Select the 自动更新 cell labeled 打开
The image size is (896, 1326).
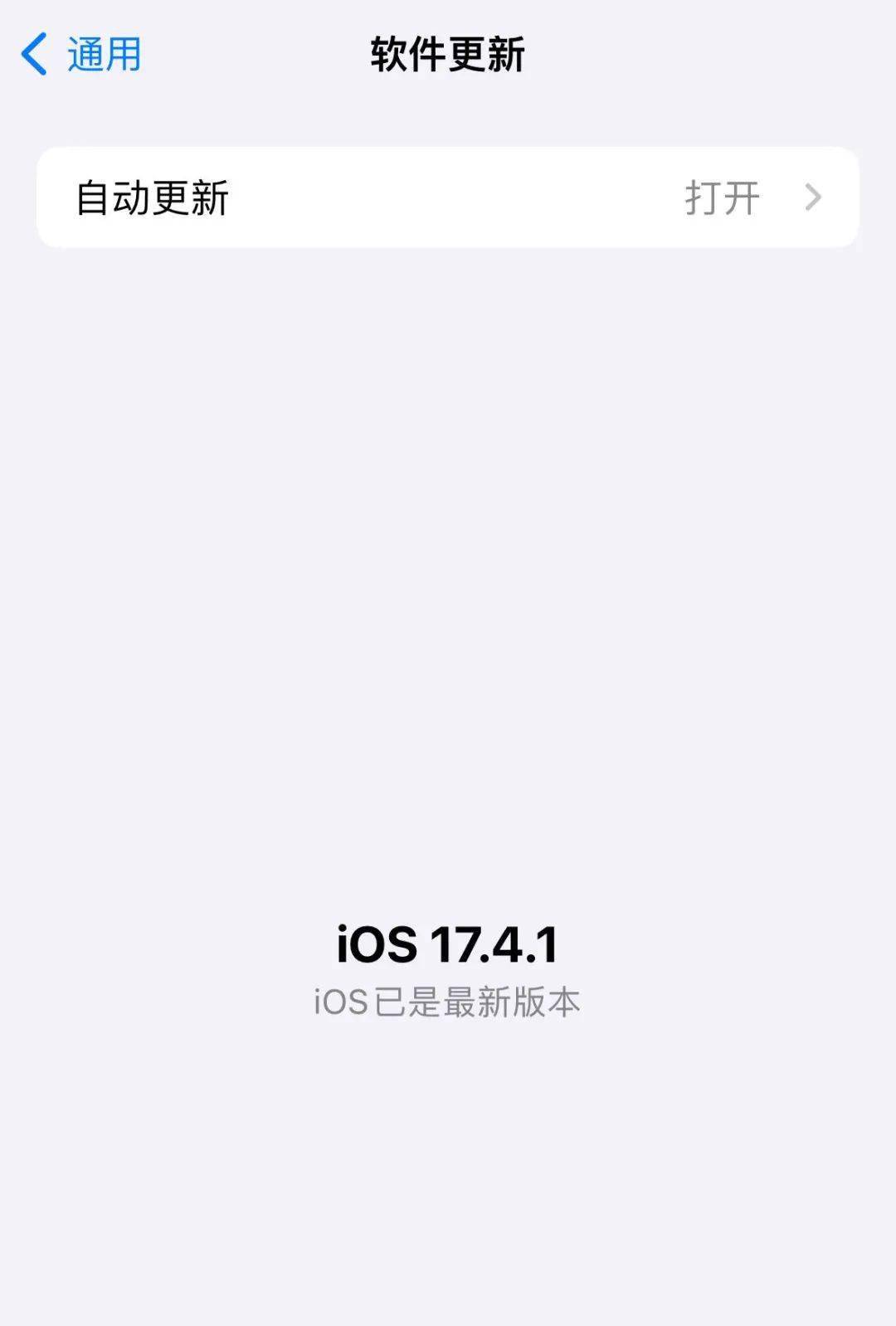coord(448,197)
